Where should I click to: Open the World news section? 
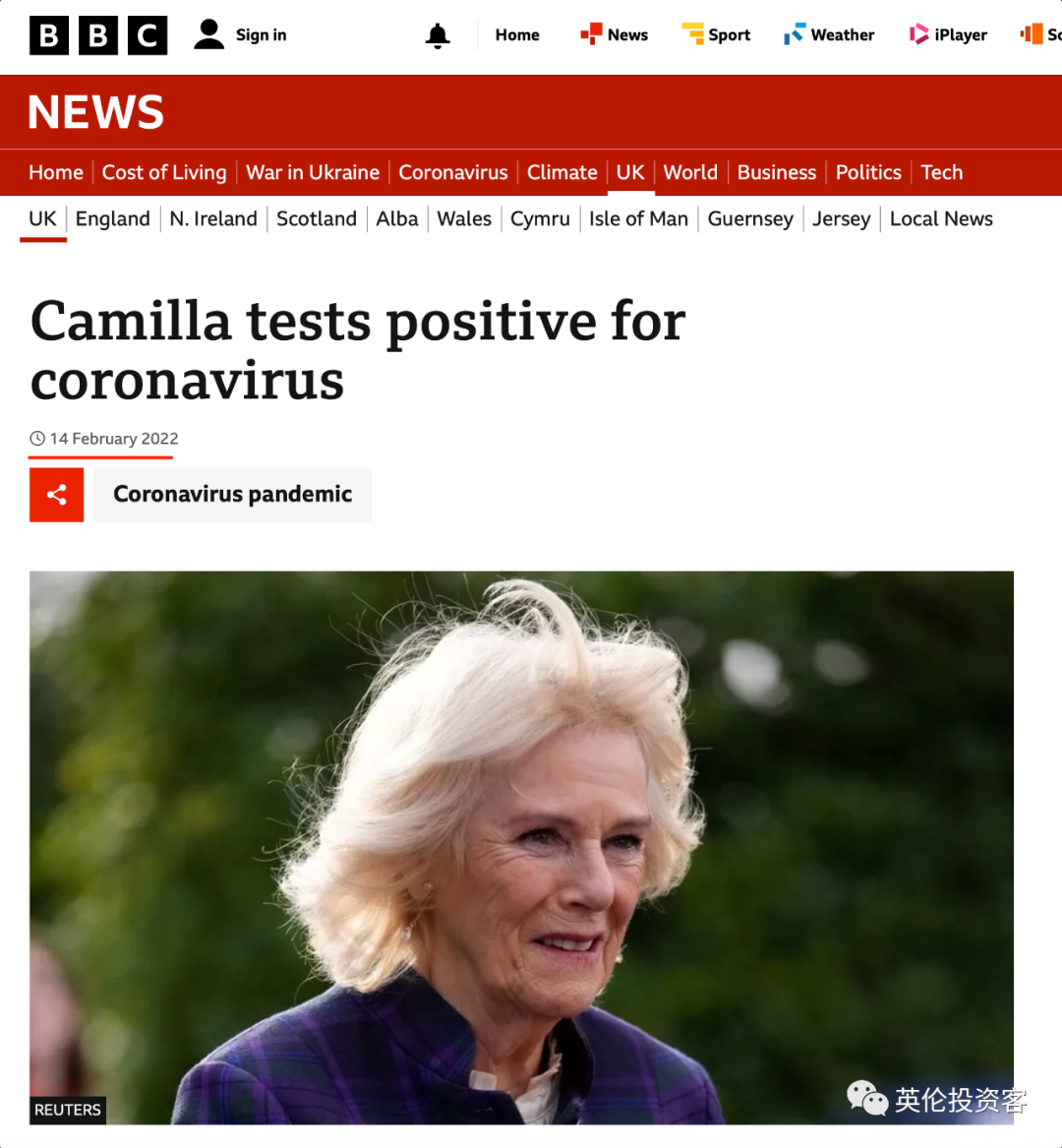point(690,172)
